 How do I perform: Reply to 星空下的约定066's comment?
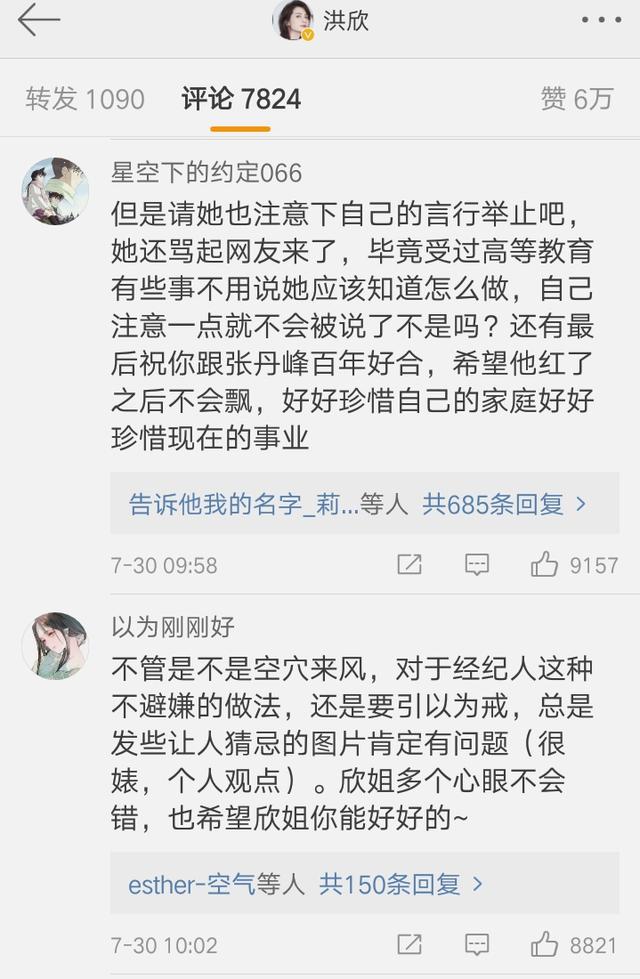coord(476,565)
